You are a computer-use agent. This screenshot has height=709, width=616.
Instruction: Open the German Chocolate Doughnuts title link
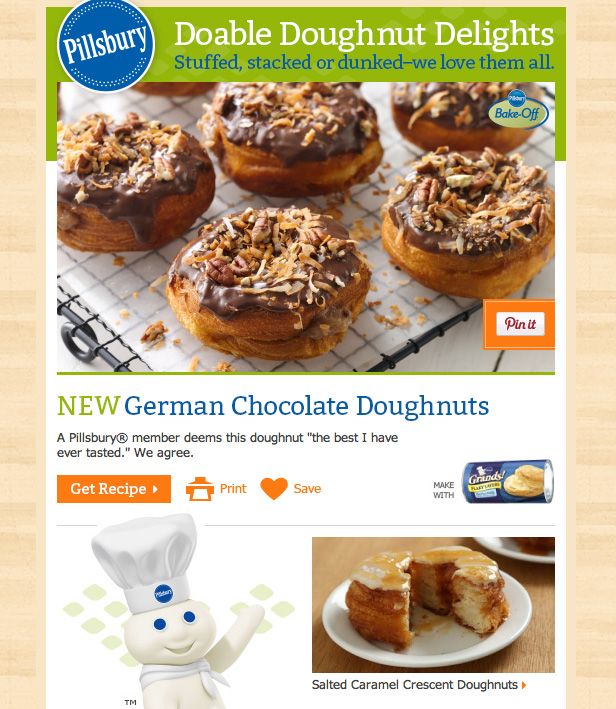(x=306, y=406)
